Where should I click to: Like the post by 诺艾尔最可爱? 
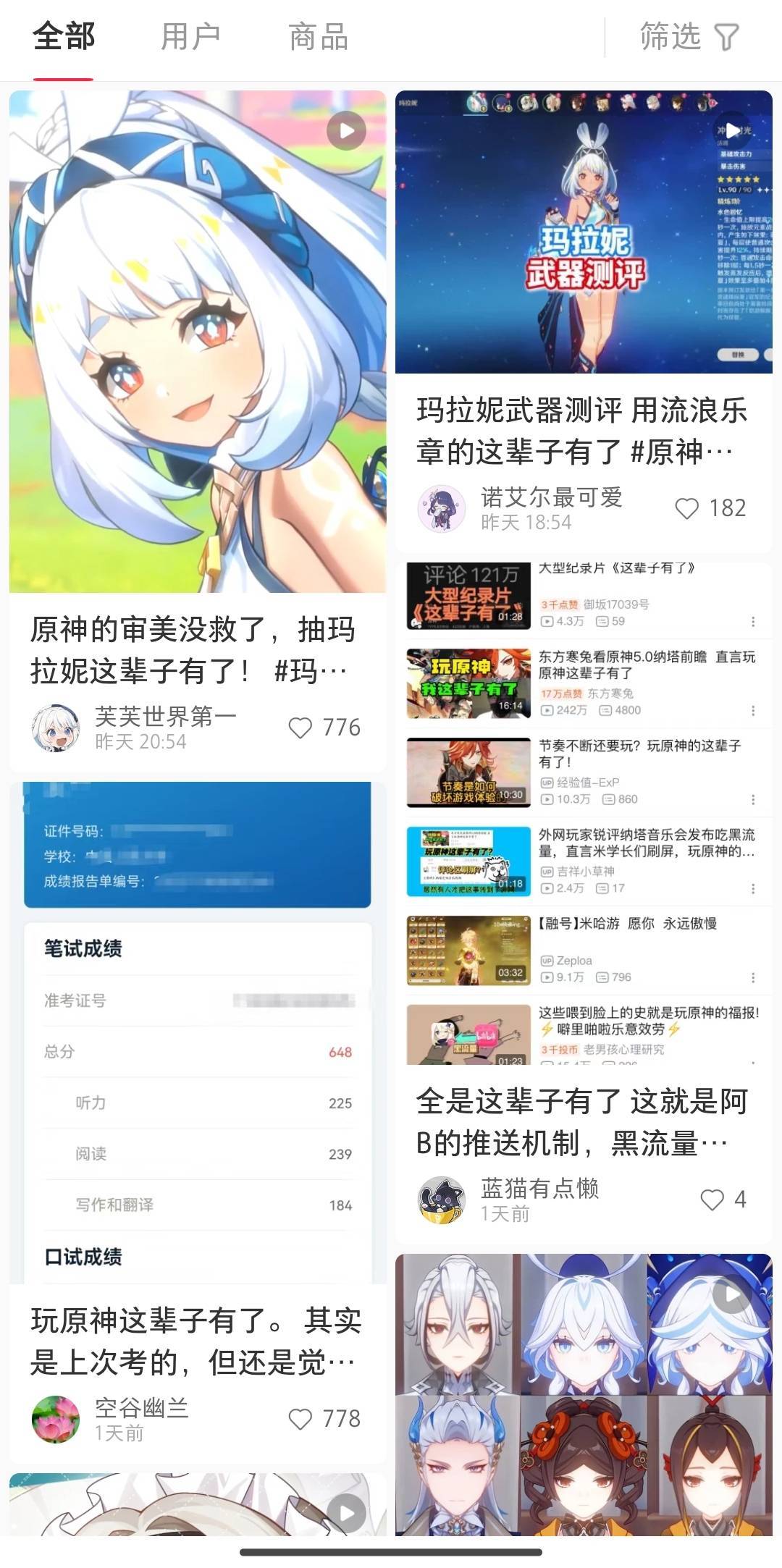point(710,508)
